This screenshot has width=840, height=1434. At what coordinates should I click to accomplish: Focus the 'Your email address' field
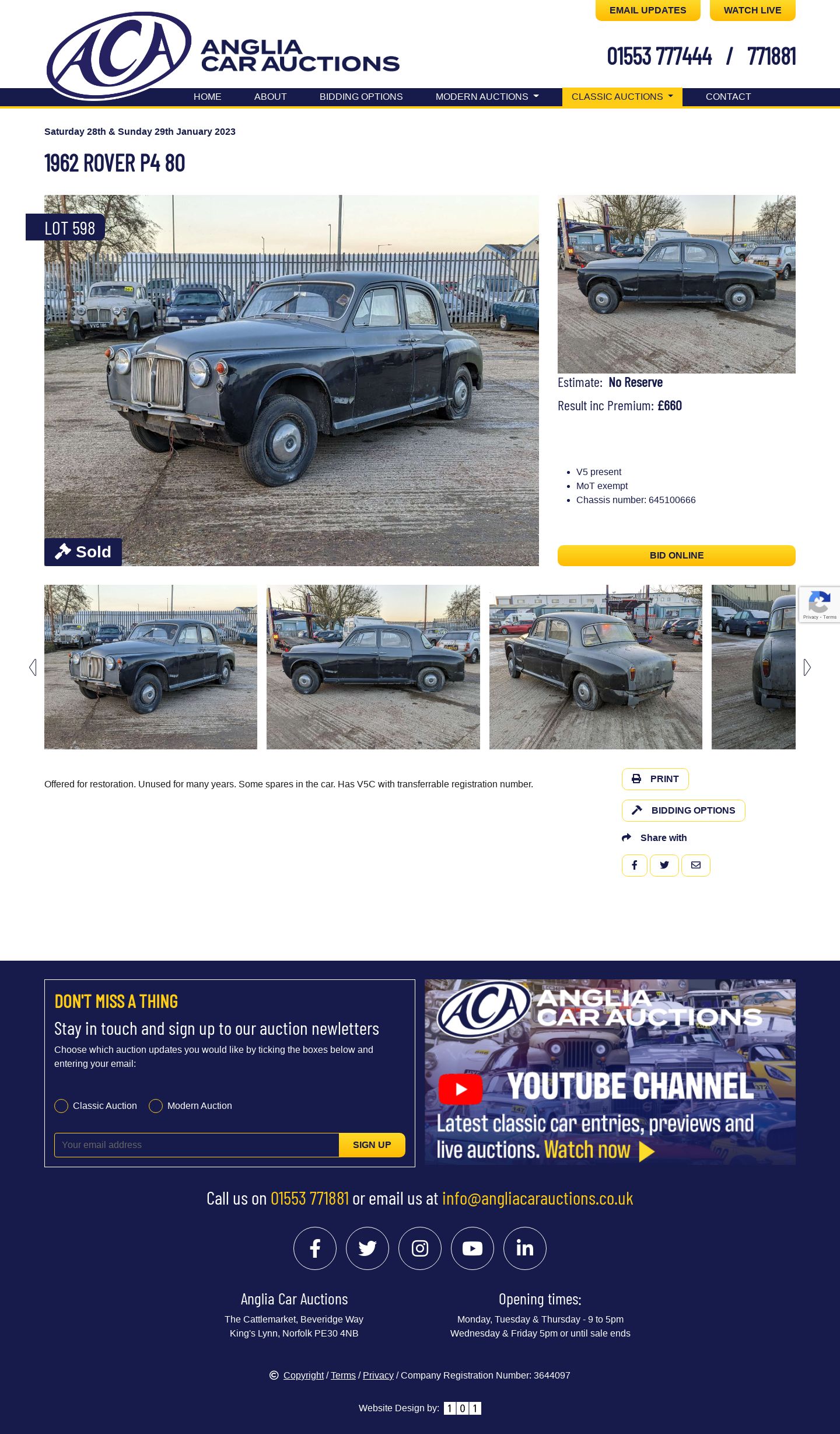[197, 1145]
